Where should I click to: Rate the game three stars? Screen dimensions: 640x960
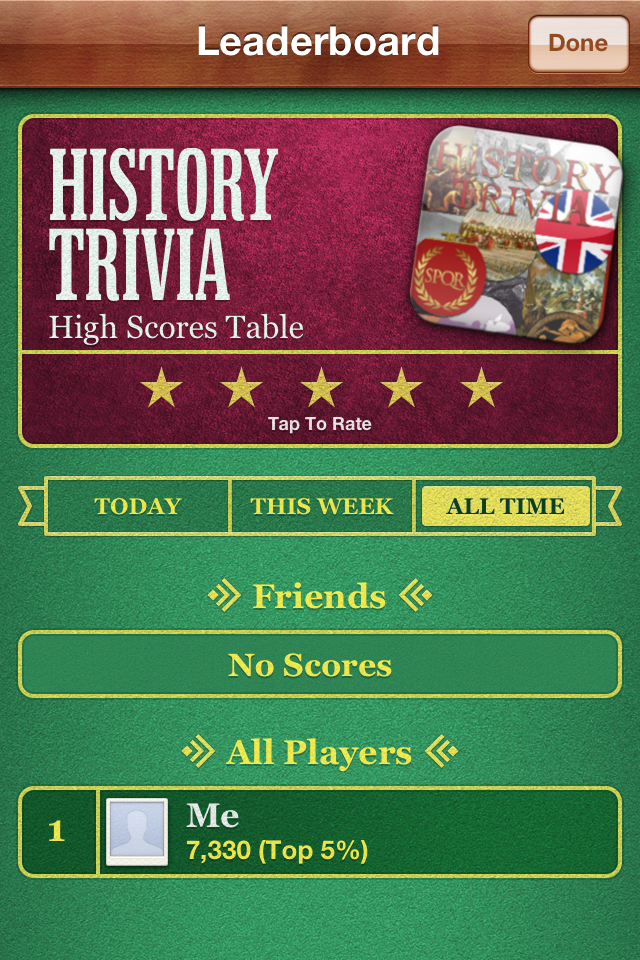click(321, 387)
